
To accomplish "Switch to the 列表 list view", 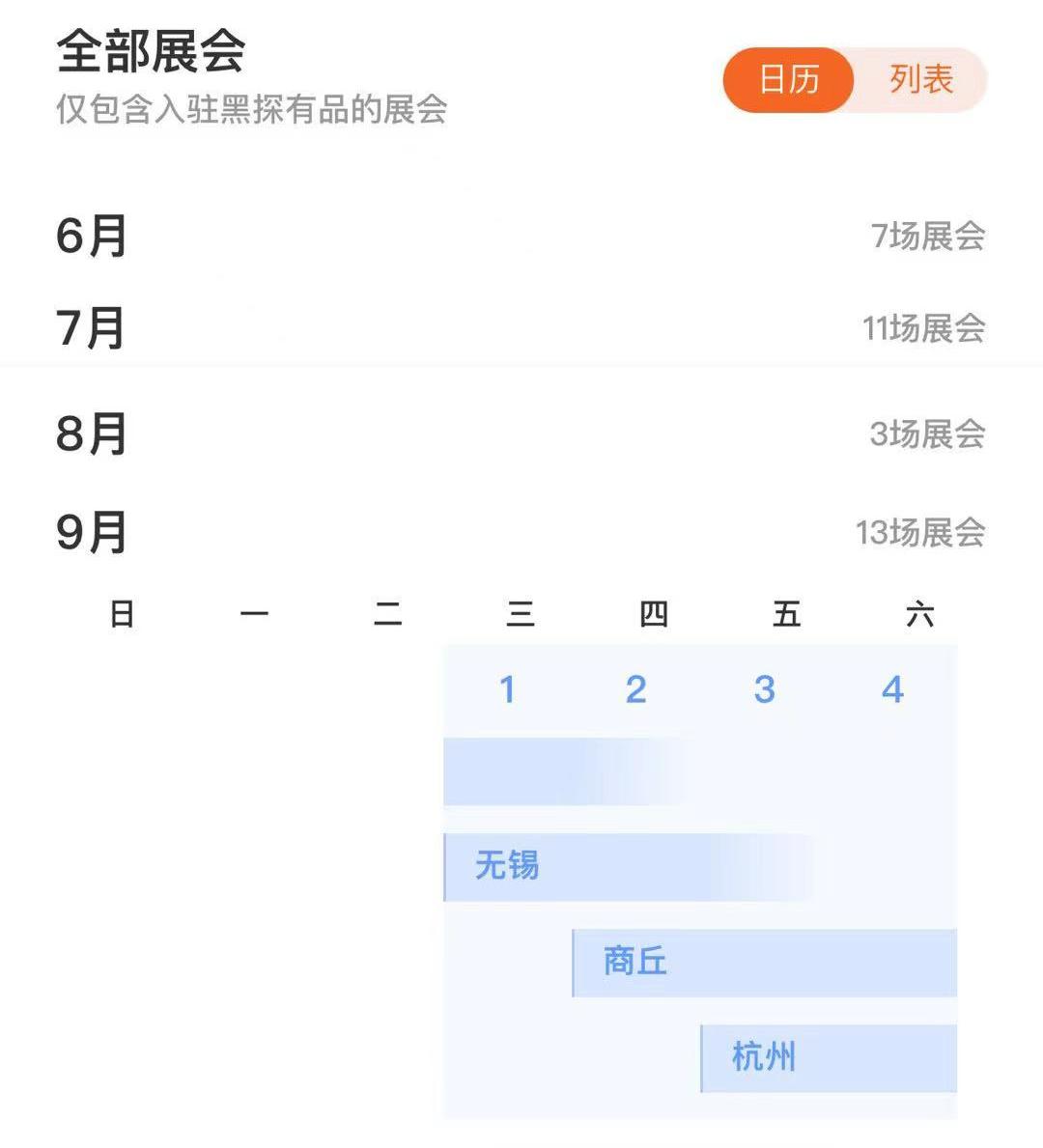I will click(920, 79).
